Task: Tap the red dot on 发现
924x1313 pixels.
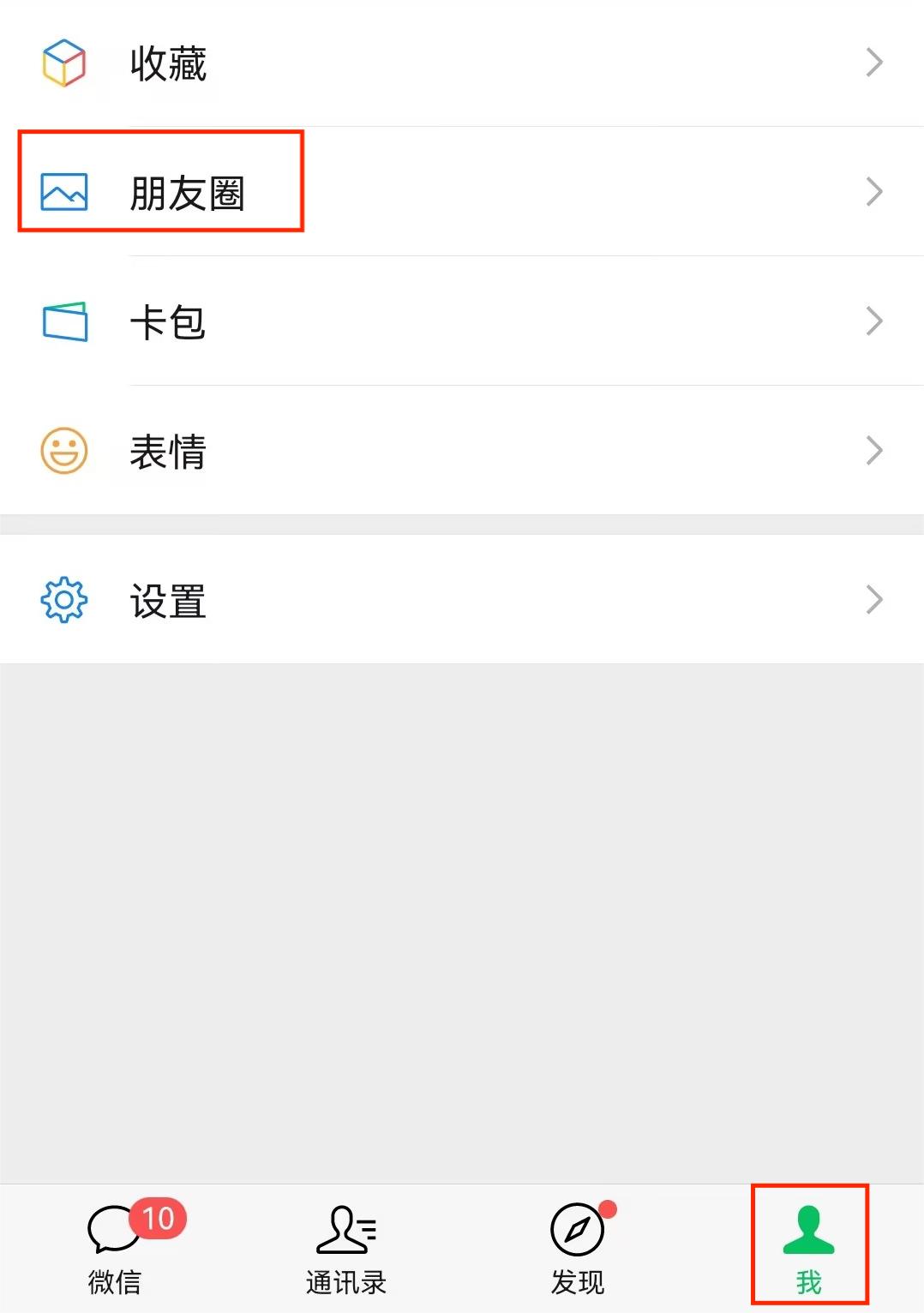Action: pyautogui.click(x=607, y=1208)
